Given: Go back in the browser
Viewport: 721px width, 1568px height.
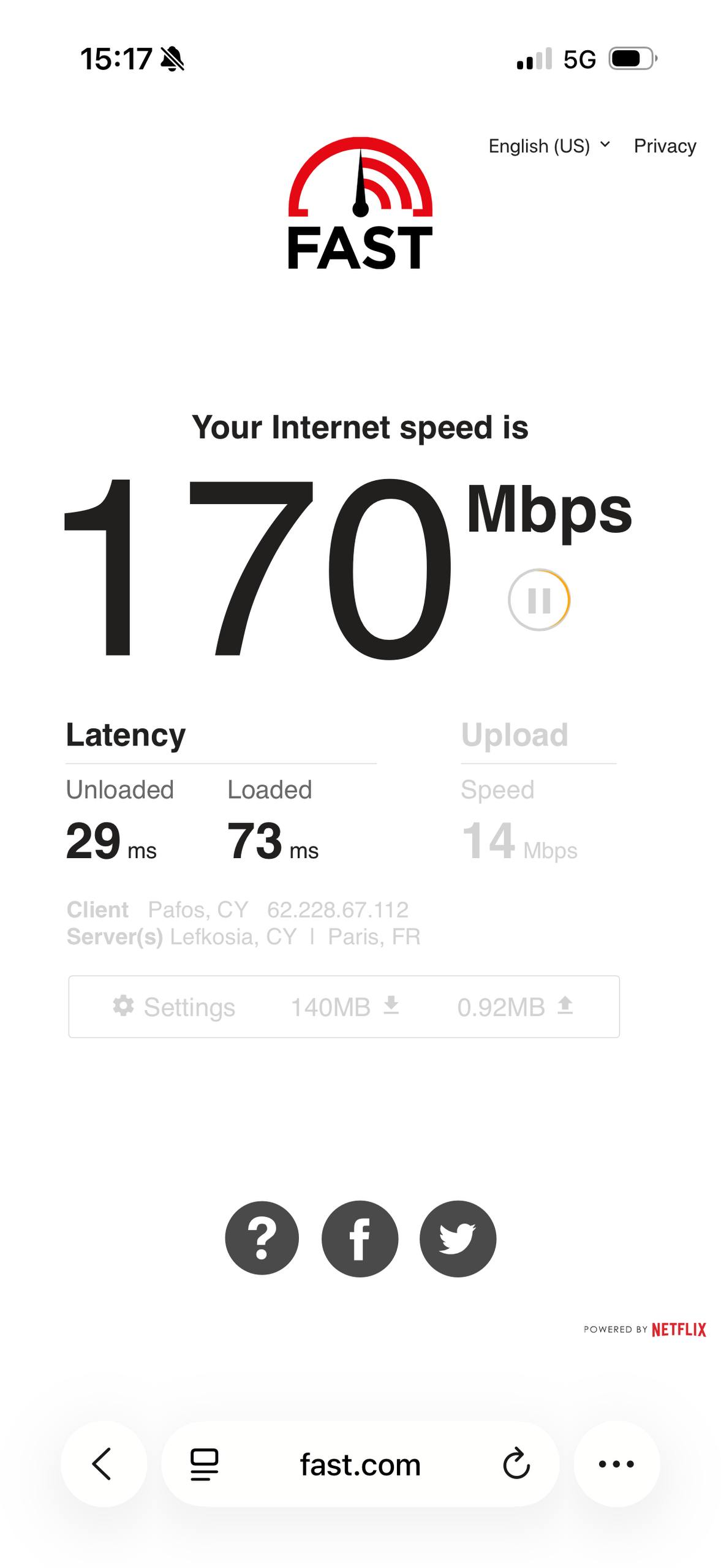Looking at the screenshot, I should coord(103,1464).
